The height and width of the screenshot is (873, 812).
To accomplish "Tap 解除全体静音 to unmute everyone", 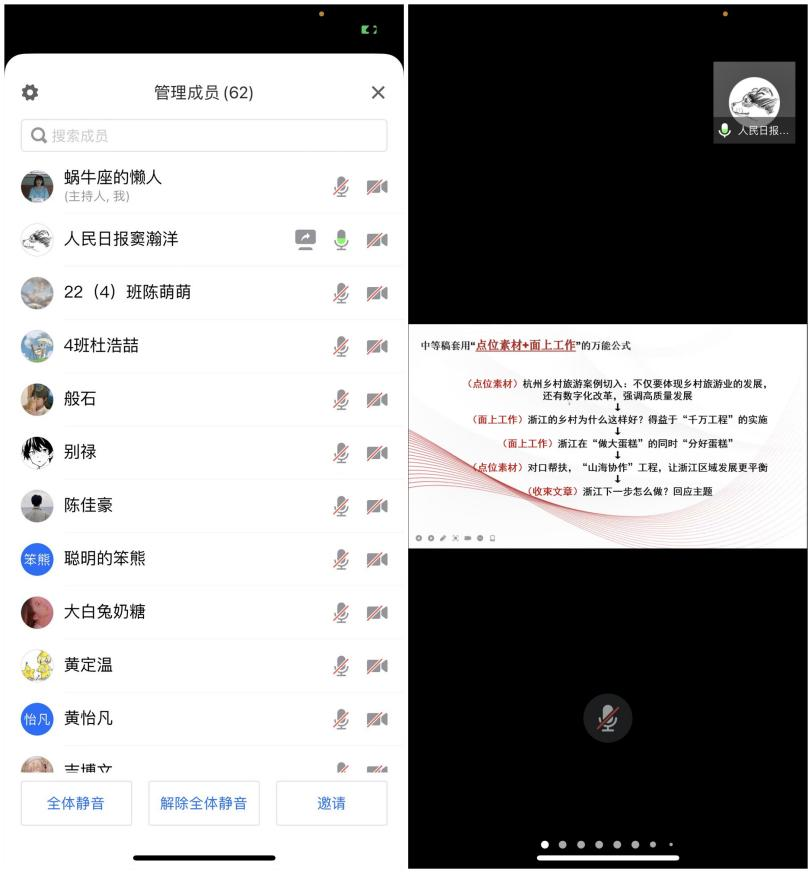I will click(x=204, y=803).
